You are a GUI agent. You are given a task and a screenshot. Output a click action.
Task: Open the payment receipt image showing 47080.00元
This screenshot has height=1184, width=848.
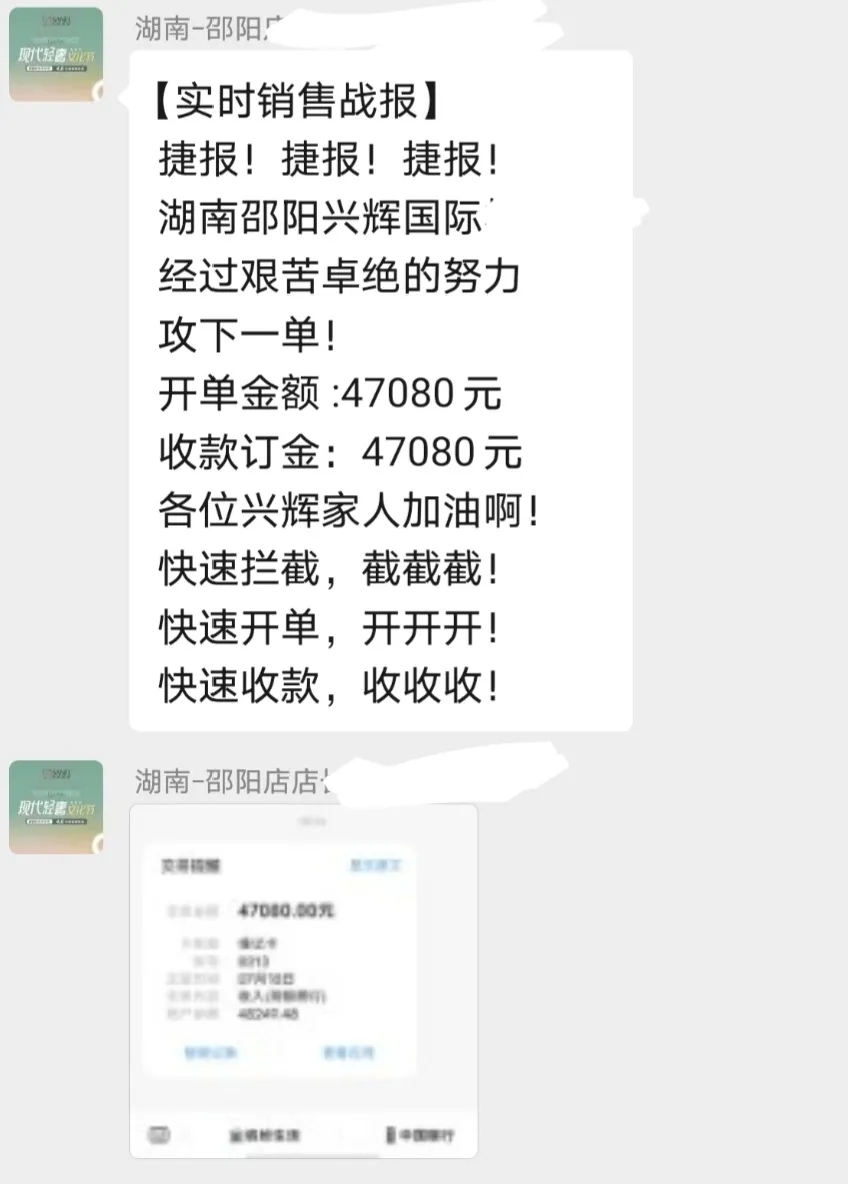pyautogui.click(x=303, y=980)
